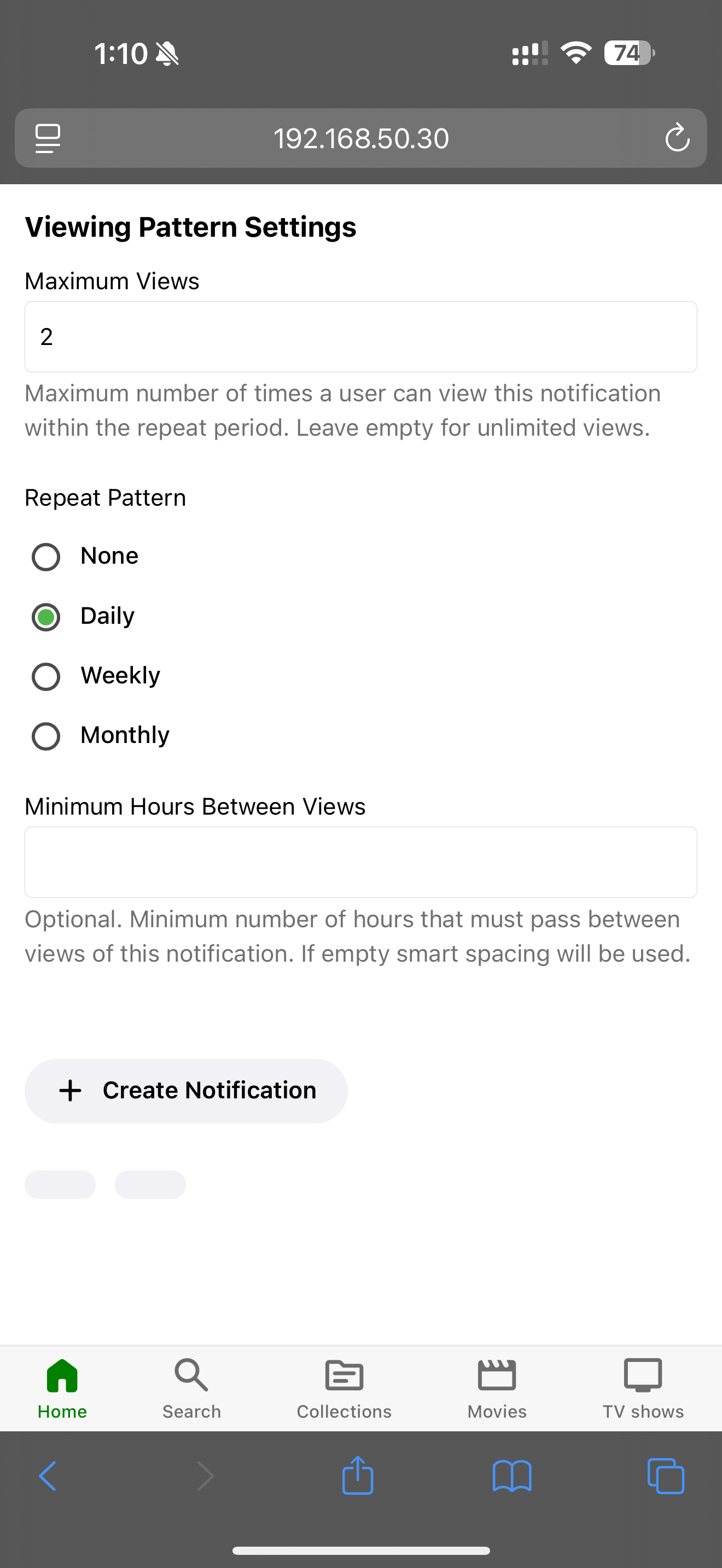Screen dimensions: 722x1568
Task: Pick the Monthly repeat pattern
Action: tap(46, 736)
